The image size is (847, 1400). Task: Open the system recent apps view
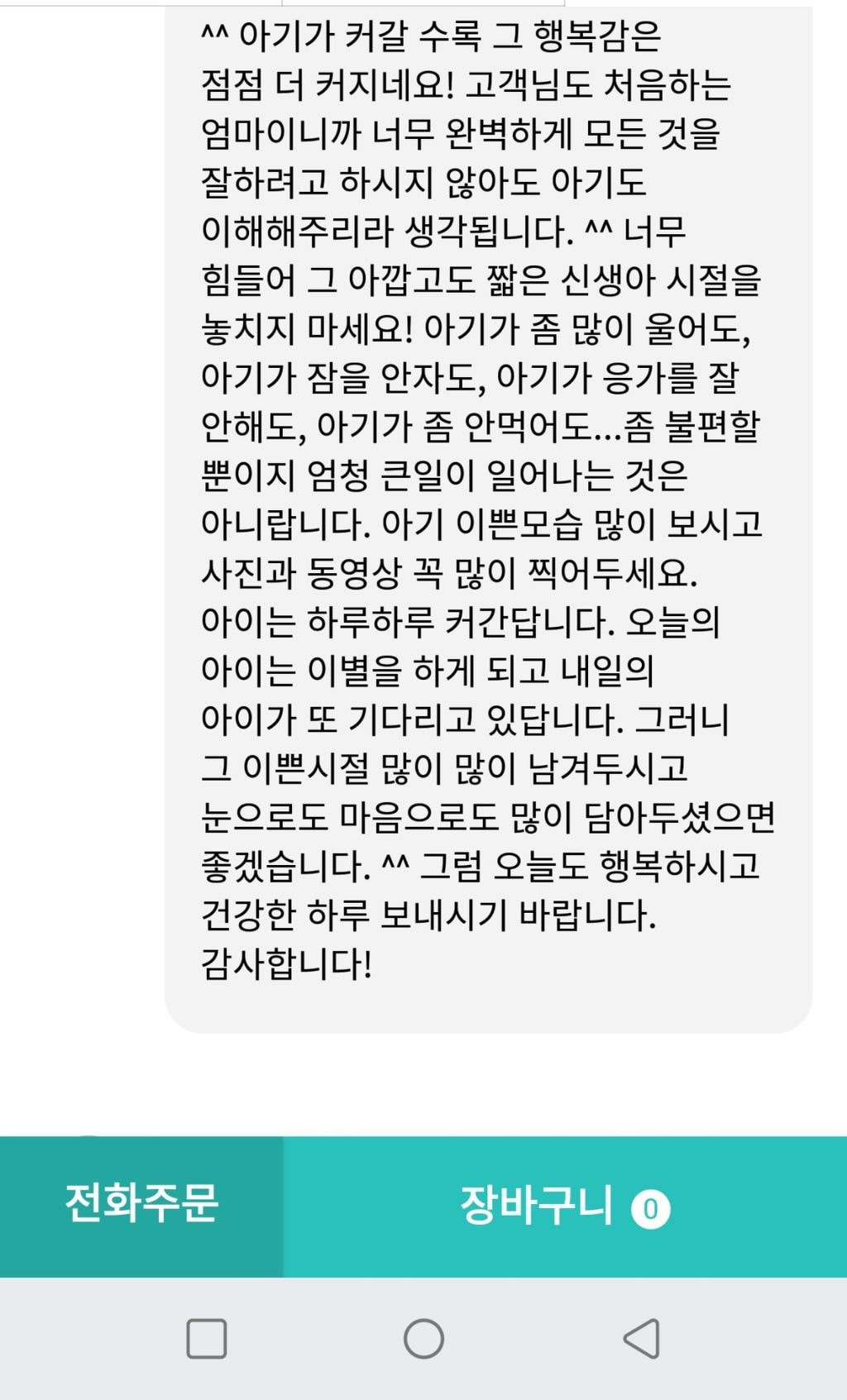coord(207,1339)
